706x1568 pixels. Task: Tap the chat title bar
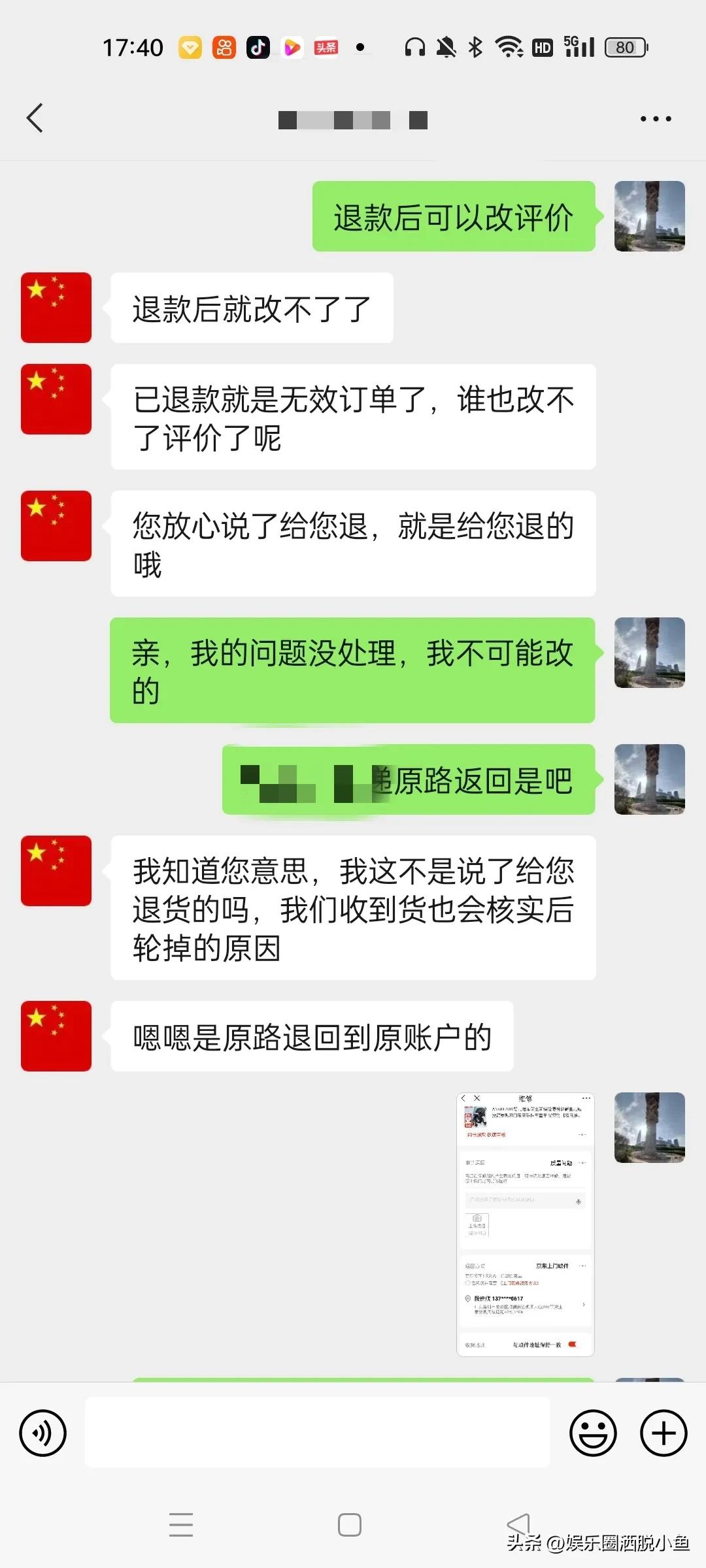[x=353, y=118]
